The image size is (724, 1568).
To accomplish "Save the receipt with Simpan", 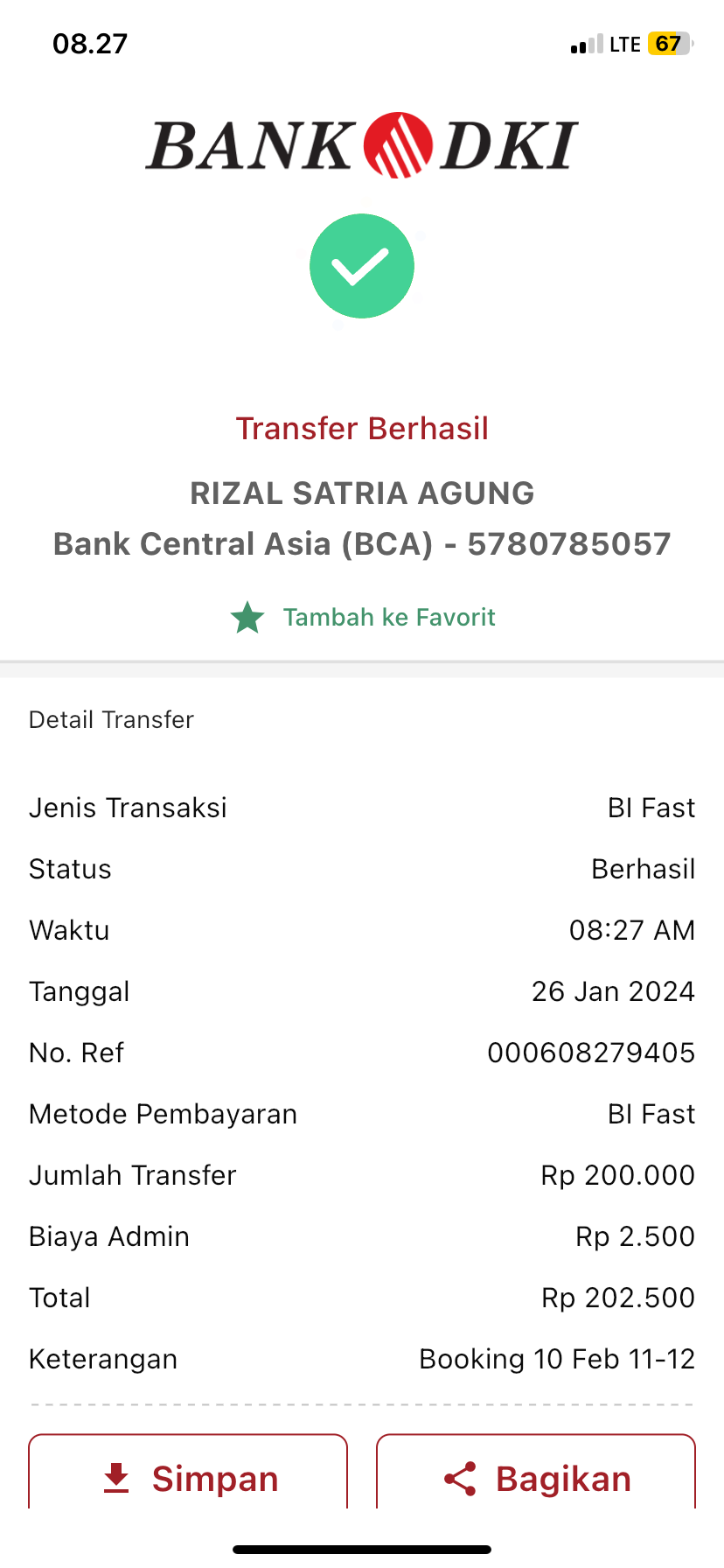I will click(188, 1478).
